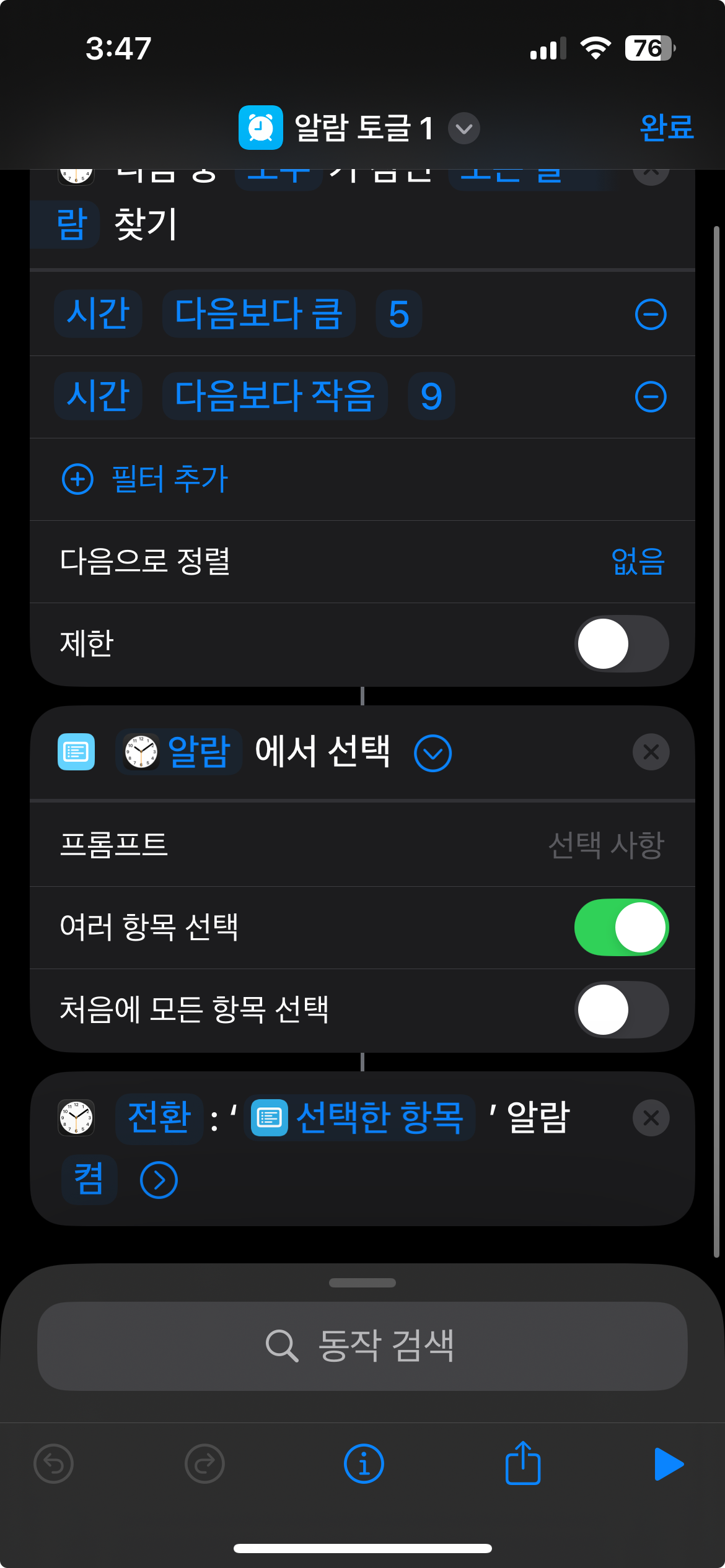Remove the 시간 다음보다 작음 9 filter
This screenshot has height=1568, width=725.
pyautogui.click(x=651, y=397)
